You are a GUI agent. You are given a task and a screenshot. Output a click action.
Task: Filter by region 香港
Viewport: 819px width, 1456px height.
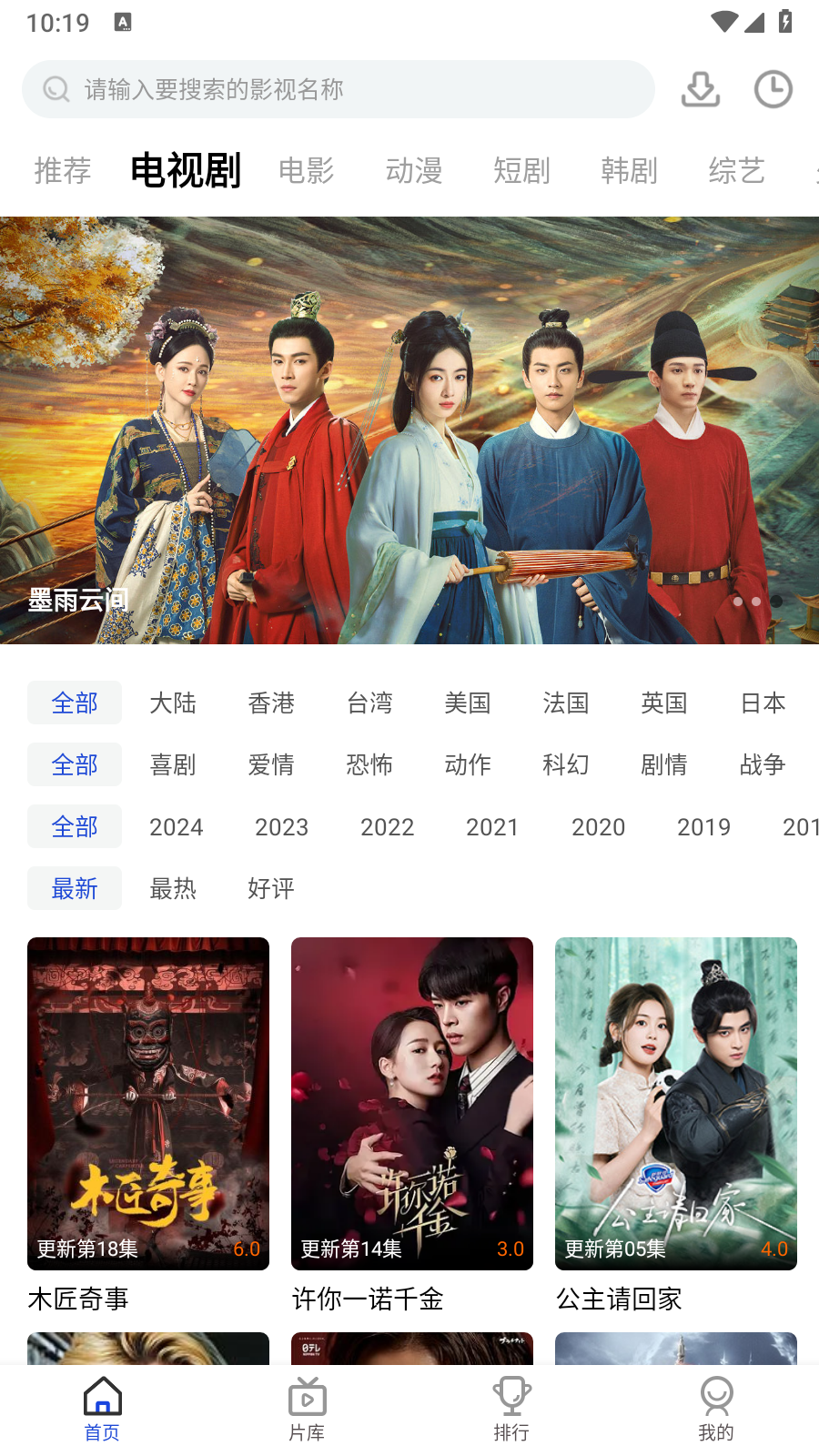click(271, 703)
